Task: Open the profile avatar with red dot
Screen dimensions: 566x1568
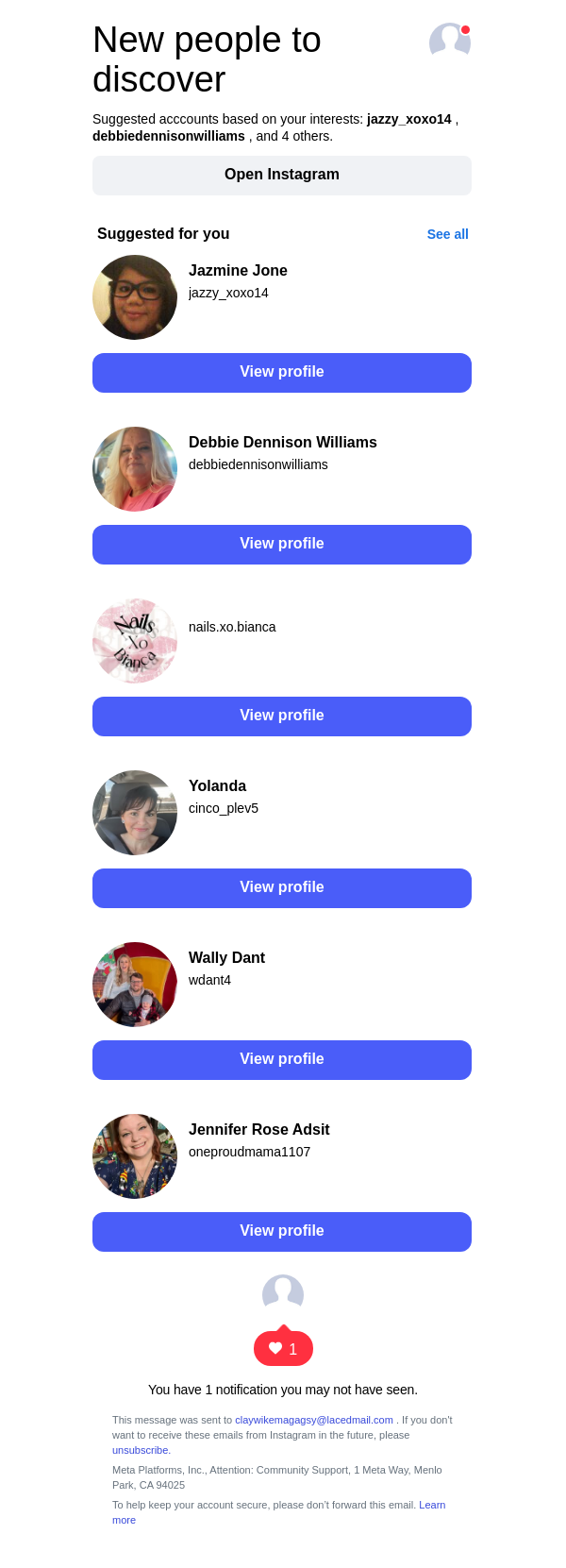Action: [x=449, y=41]
